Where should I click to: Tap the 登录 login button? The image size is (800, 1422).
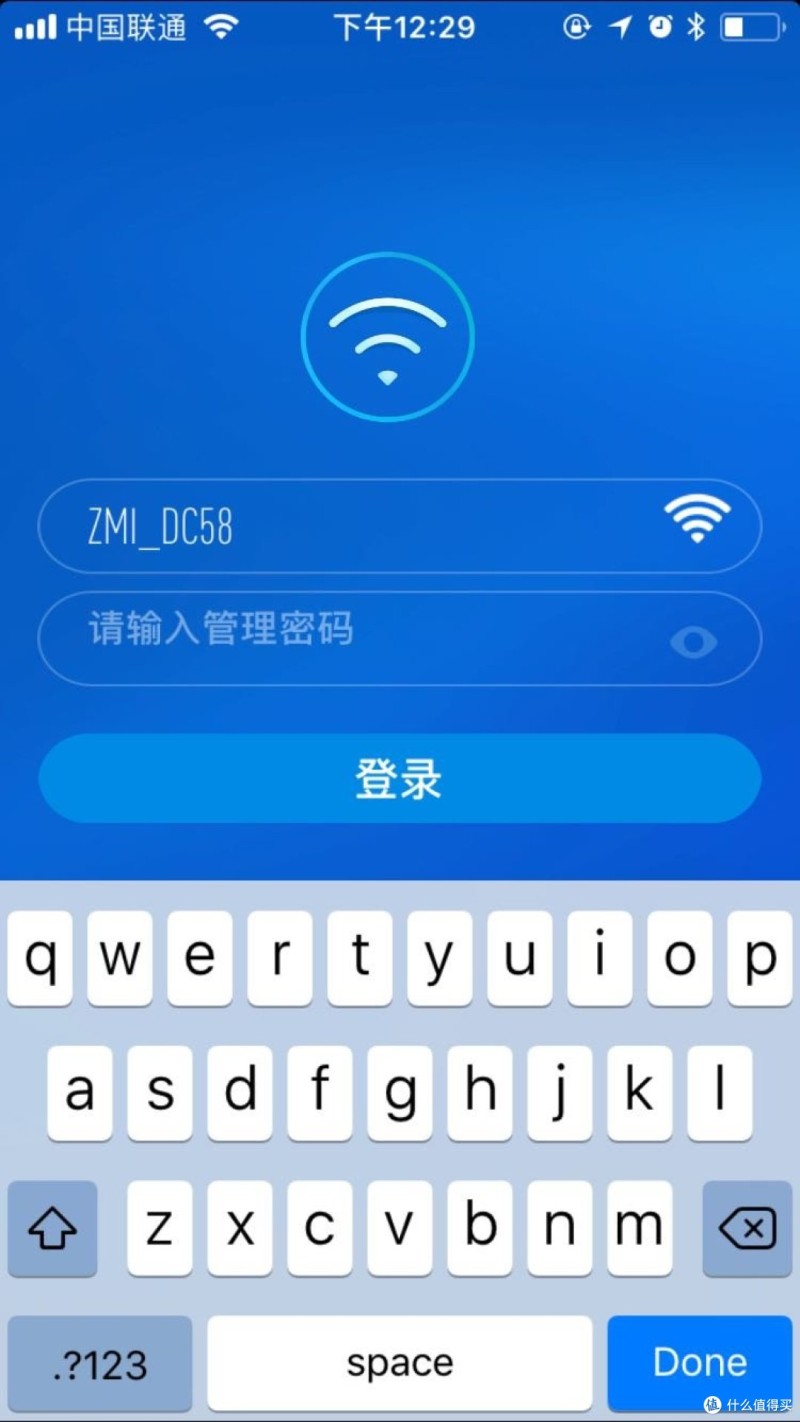400,779
